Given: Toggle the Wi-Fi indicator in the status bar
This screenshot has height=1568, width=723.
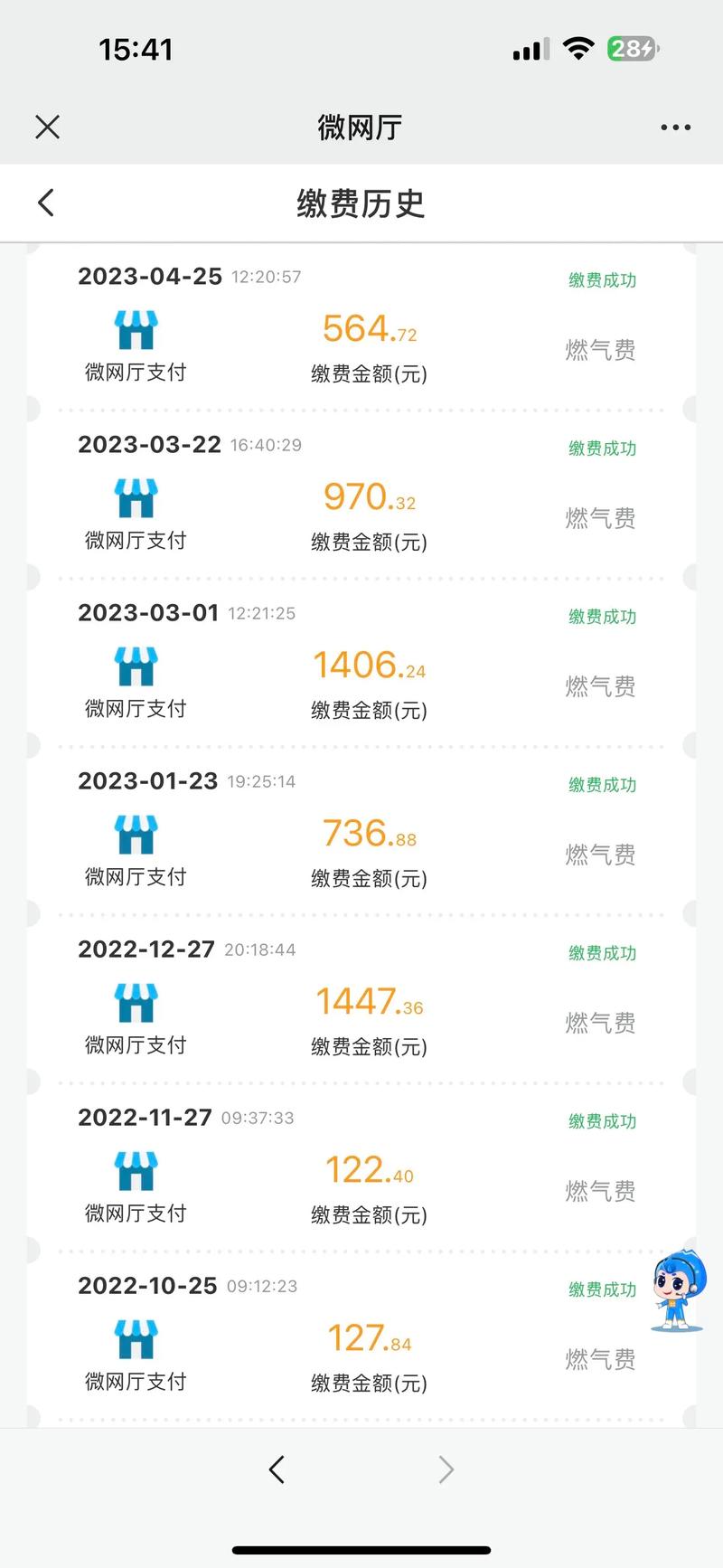Looking at the screenshot, I should click(x=578, y=49).
